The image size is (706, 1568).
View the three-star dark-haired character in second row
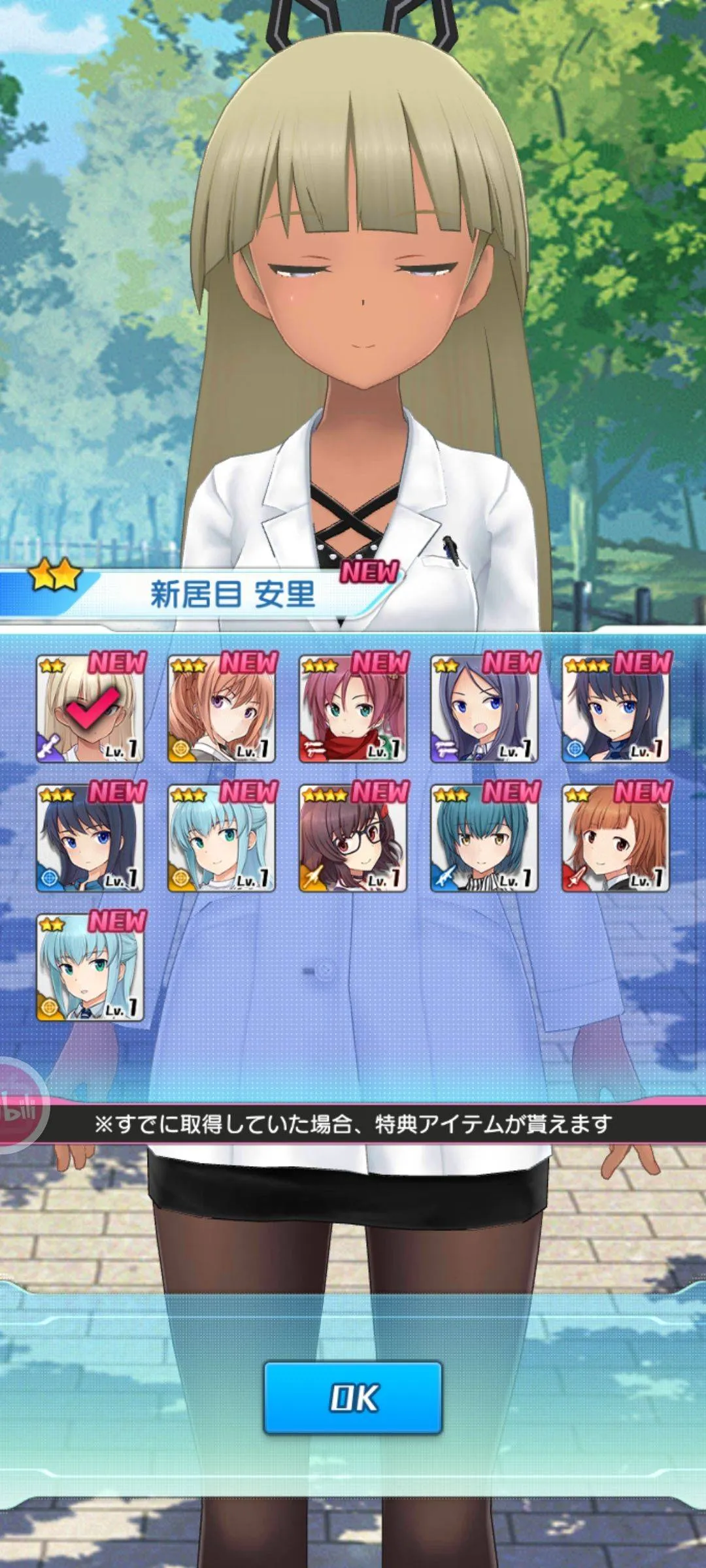pos(90,839)
